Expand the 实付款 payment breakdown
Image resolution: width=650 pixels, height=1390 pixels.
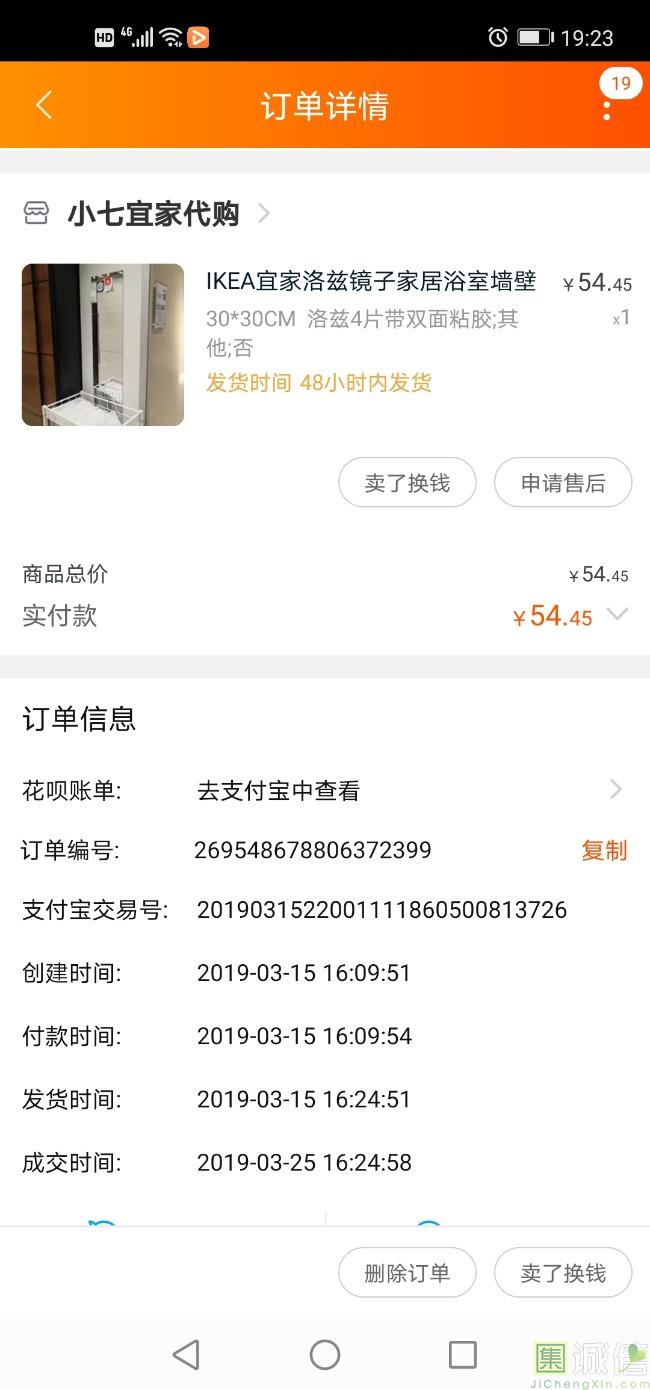[x=618, y=615]
